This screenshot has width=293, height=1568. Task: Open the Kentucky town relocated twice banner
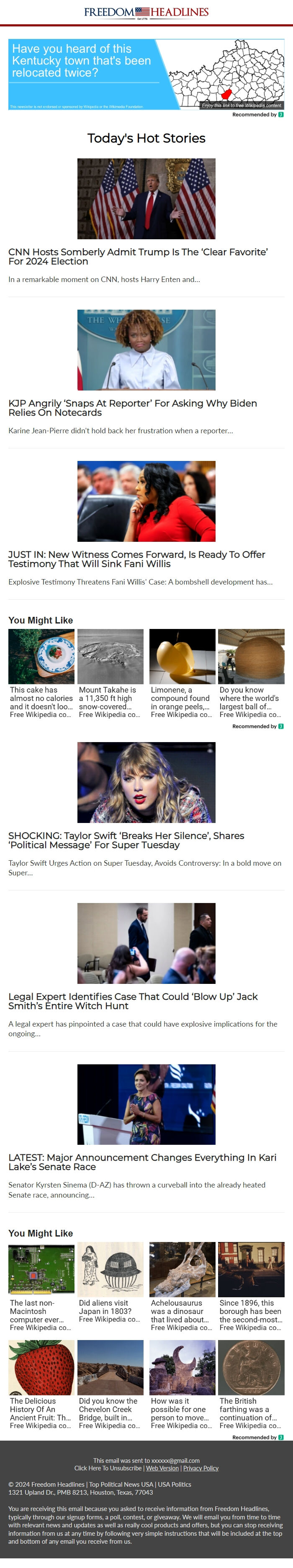coord(146,74)
